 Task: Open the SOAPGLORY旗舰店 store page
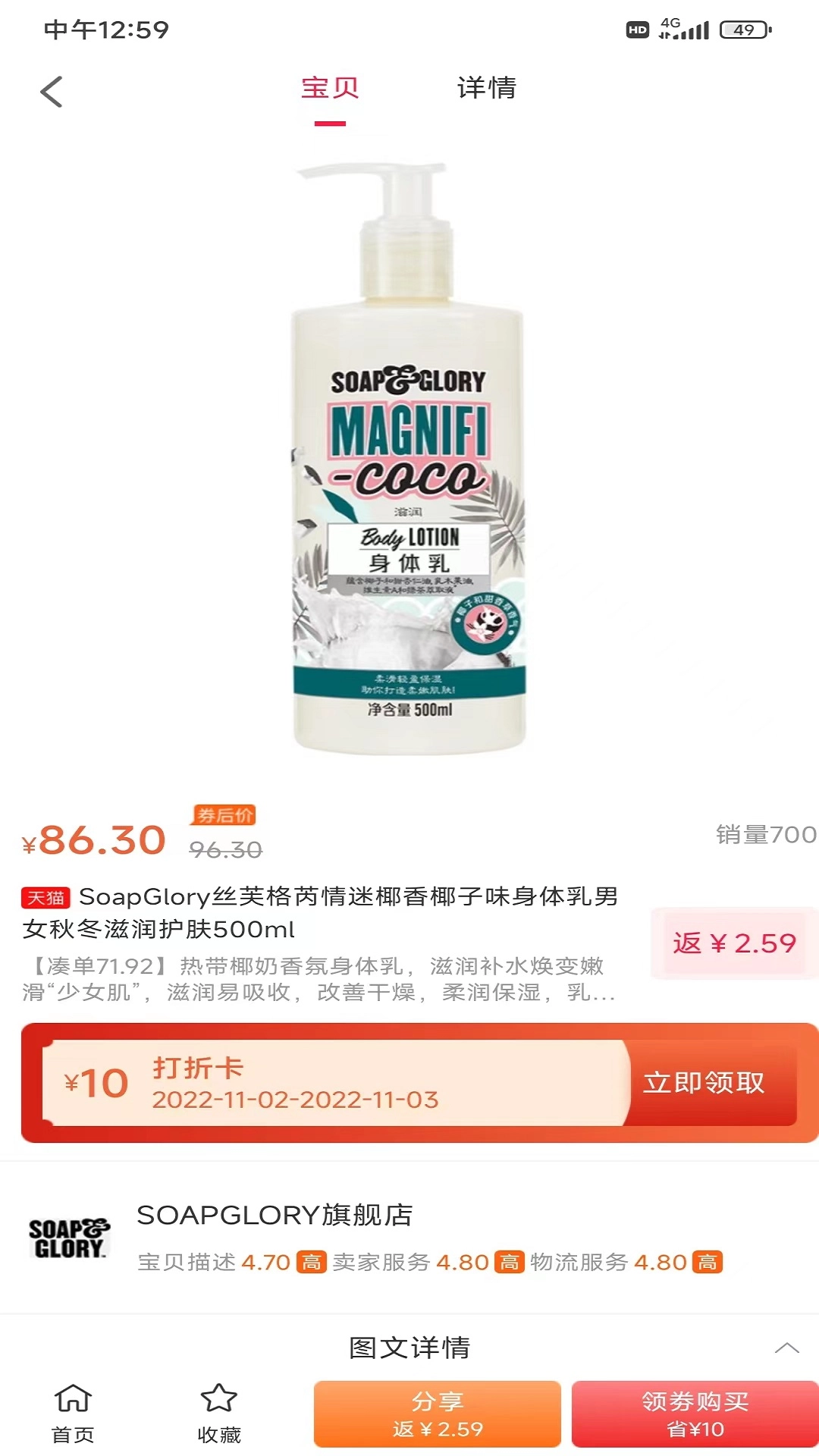pos(275,1215)
